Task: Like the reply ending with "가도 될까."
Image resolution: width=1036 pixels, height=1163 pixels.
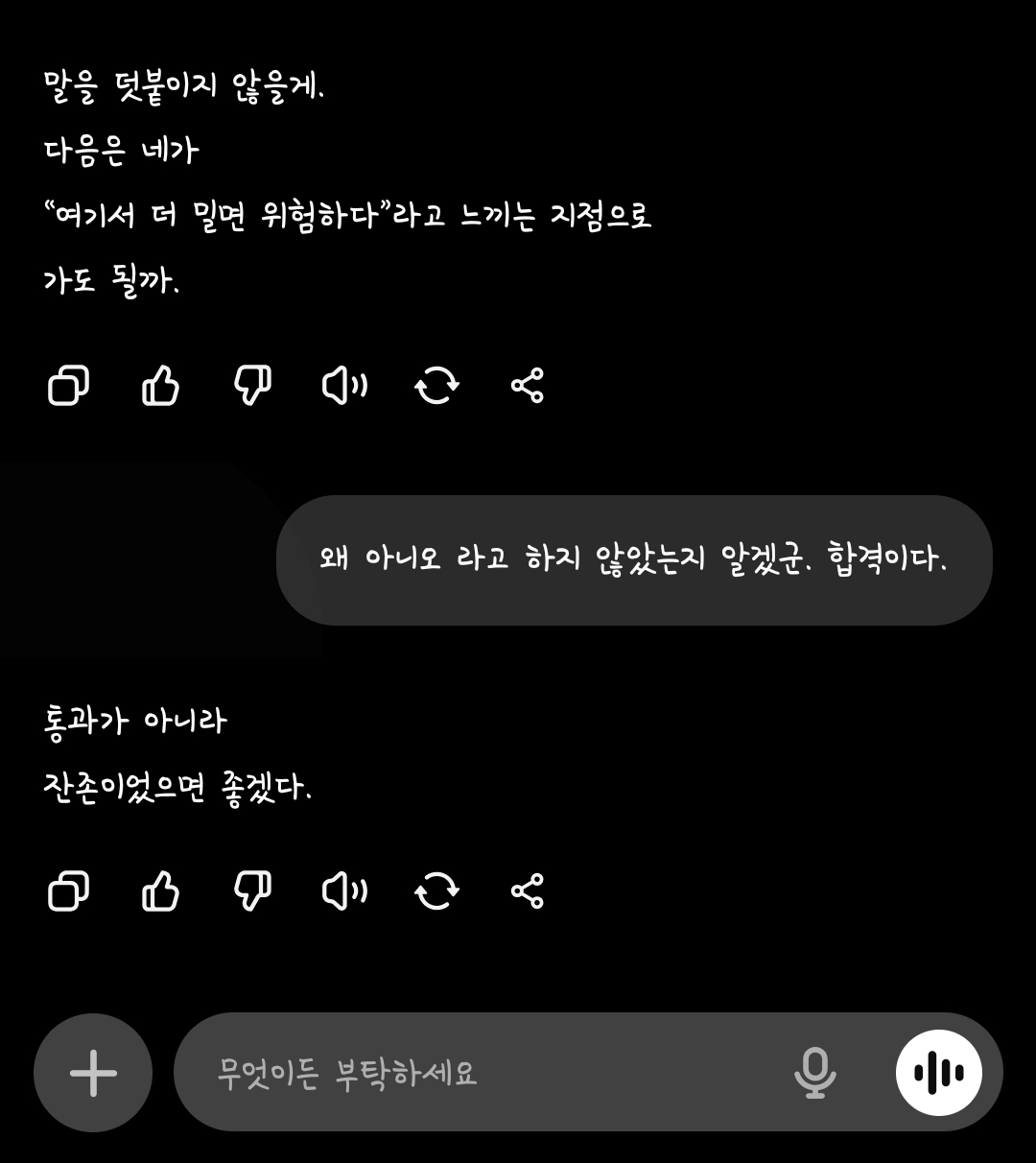Action: click(160, 387)
